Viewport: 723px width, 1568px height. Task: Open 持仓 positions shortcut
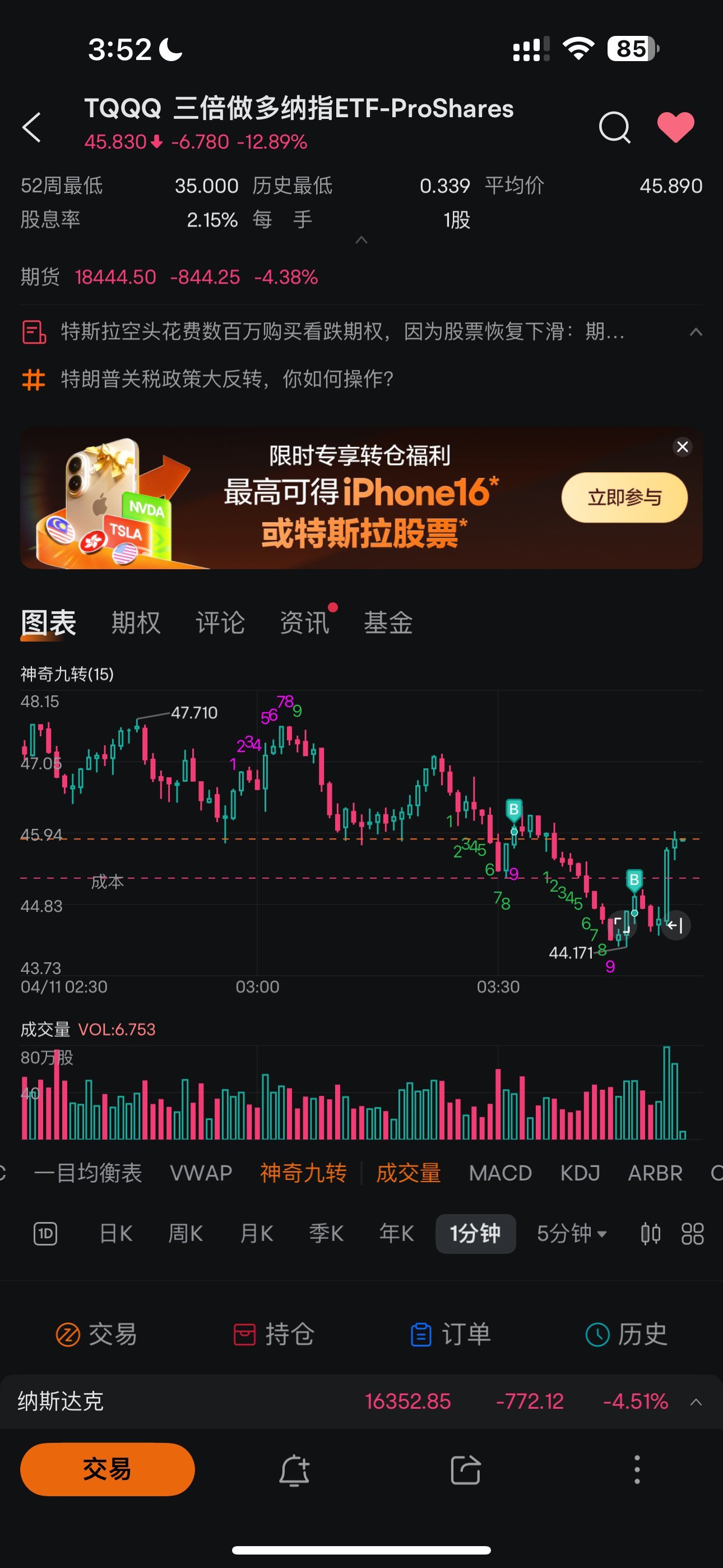[274, 1335]
